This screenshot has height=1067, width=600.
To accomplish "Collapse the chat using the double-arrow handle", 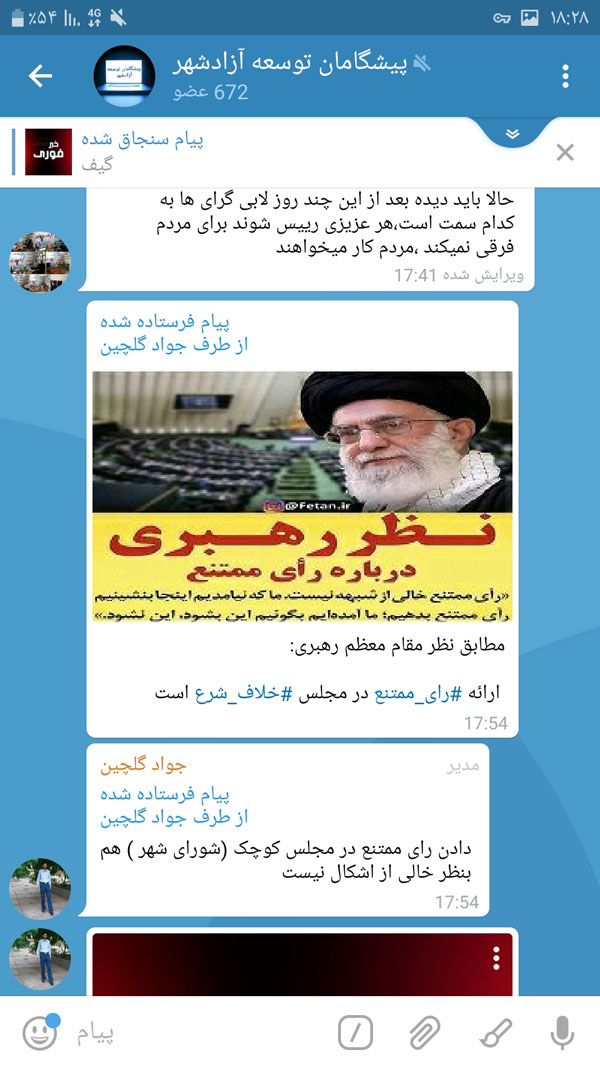I will pyautogui.click(x=512, y=133).
